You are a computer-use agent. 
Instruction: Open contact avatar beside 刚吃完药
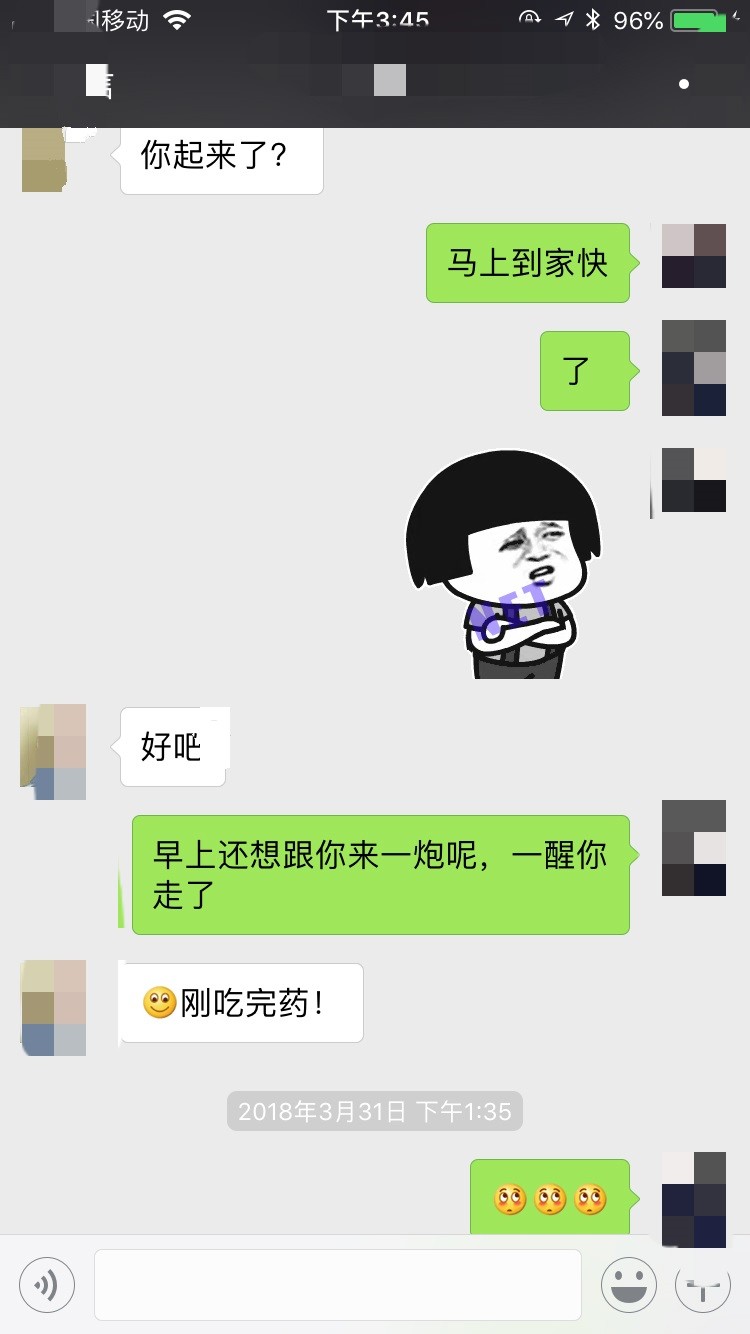tap(54, 1008)
